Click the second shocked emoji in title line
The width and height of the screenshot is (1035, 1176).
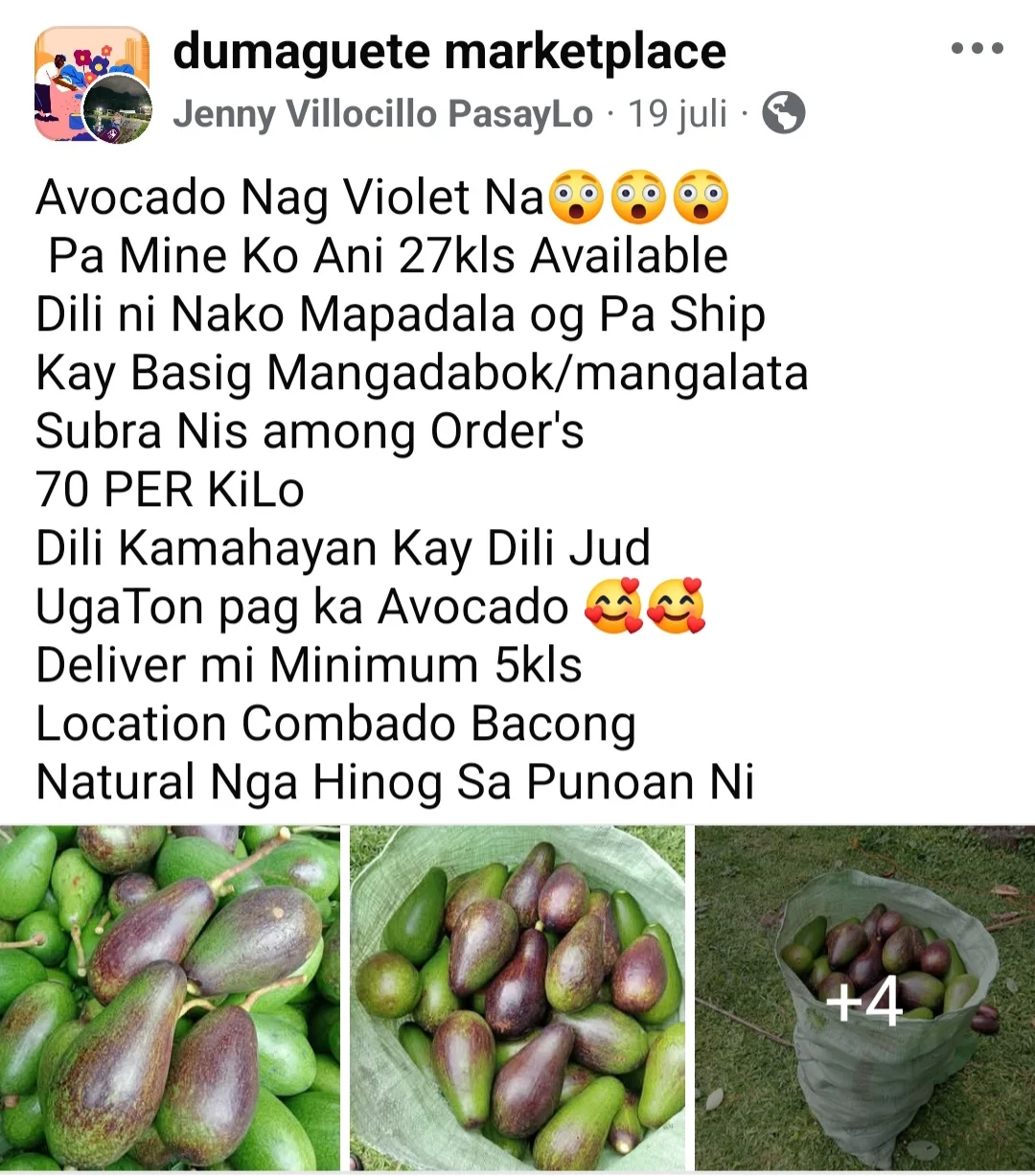tap(638, 197)
